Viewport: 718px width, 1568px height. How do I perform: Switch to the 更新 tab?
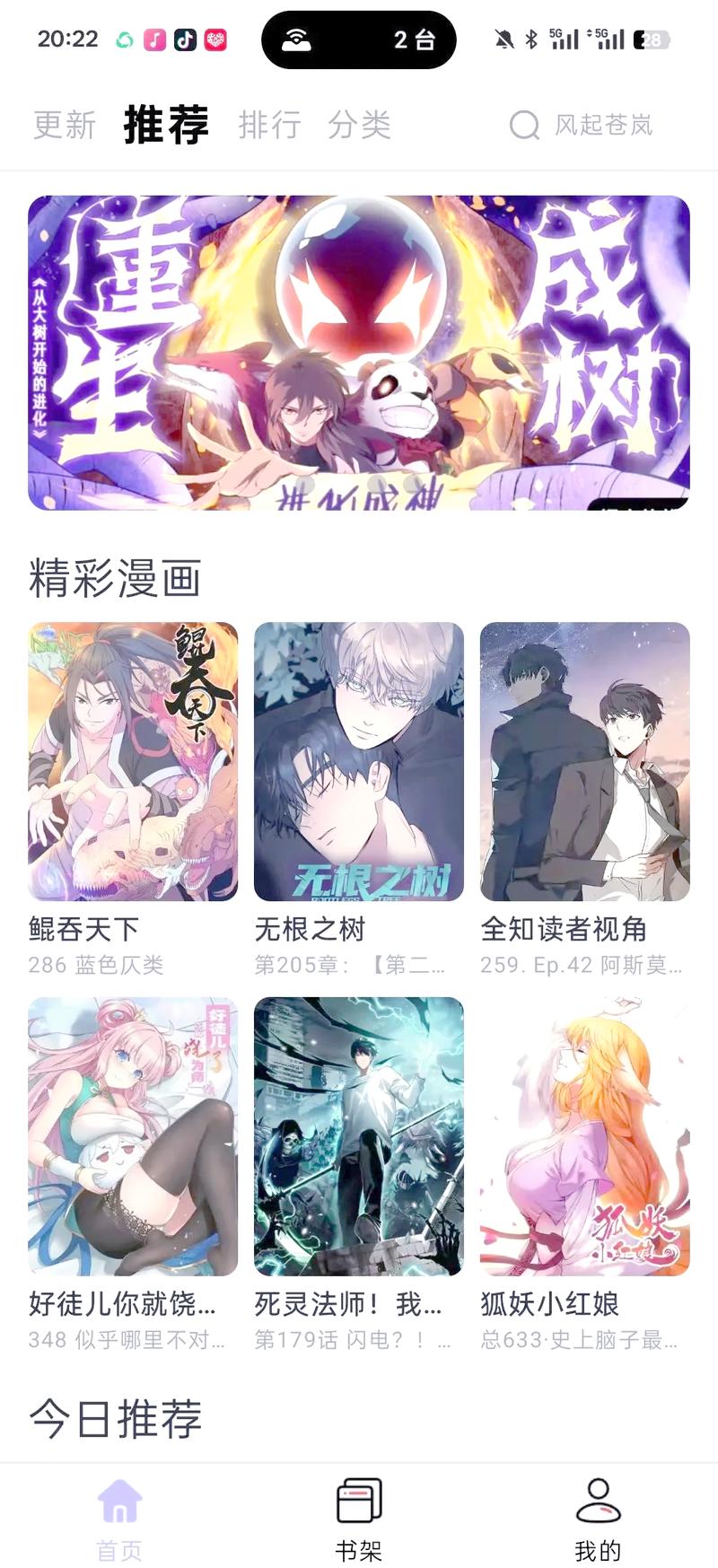coord(65,126)
